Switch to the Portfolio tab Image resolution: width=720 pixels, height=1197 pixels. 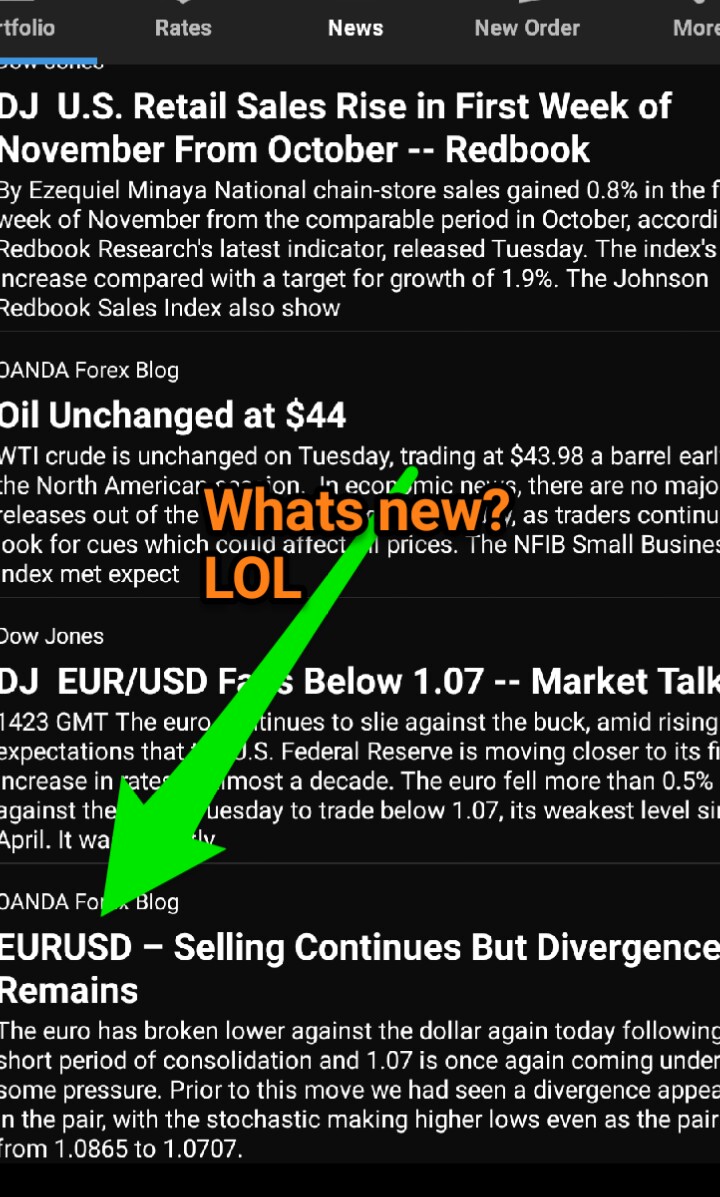click(x=28, y=28)
